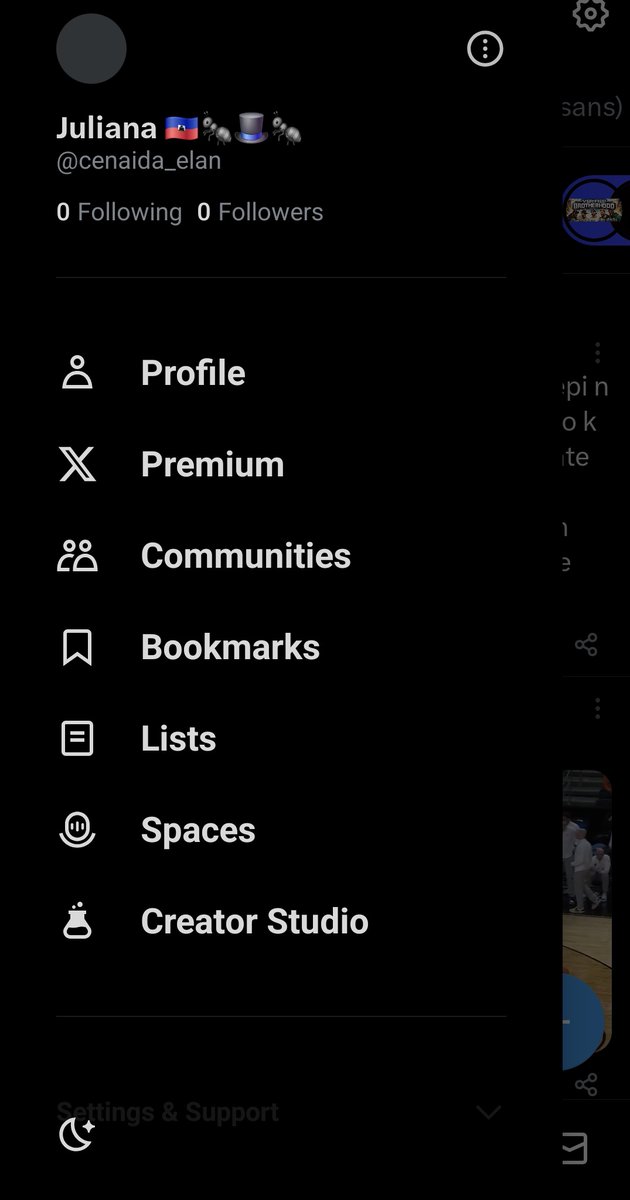The image size is (630, 1200).
Task: Open the Profile menu item
Action: 193,373
